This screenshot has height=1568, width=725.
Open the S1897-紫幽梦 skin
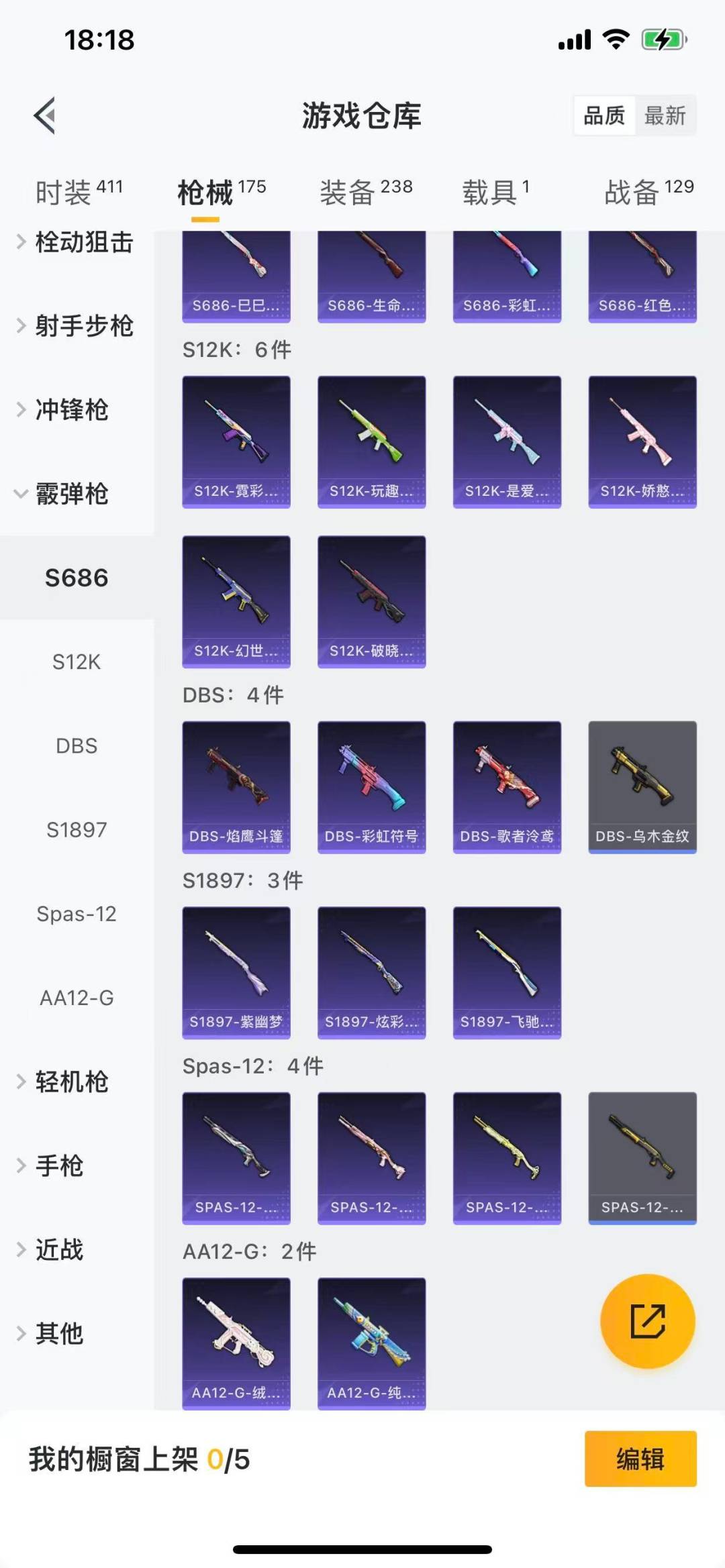tap(236, 972)
